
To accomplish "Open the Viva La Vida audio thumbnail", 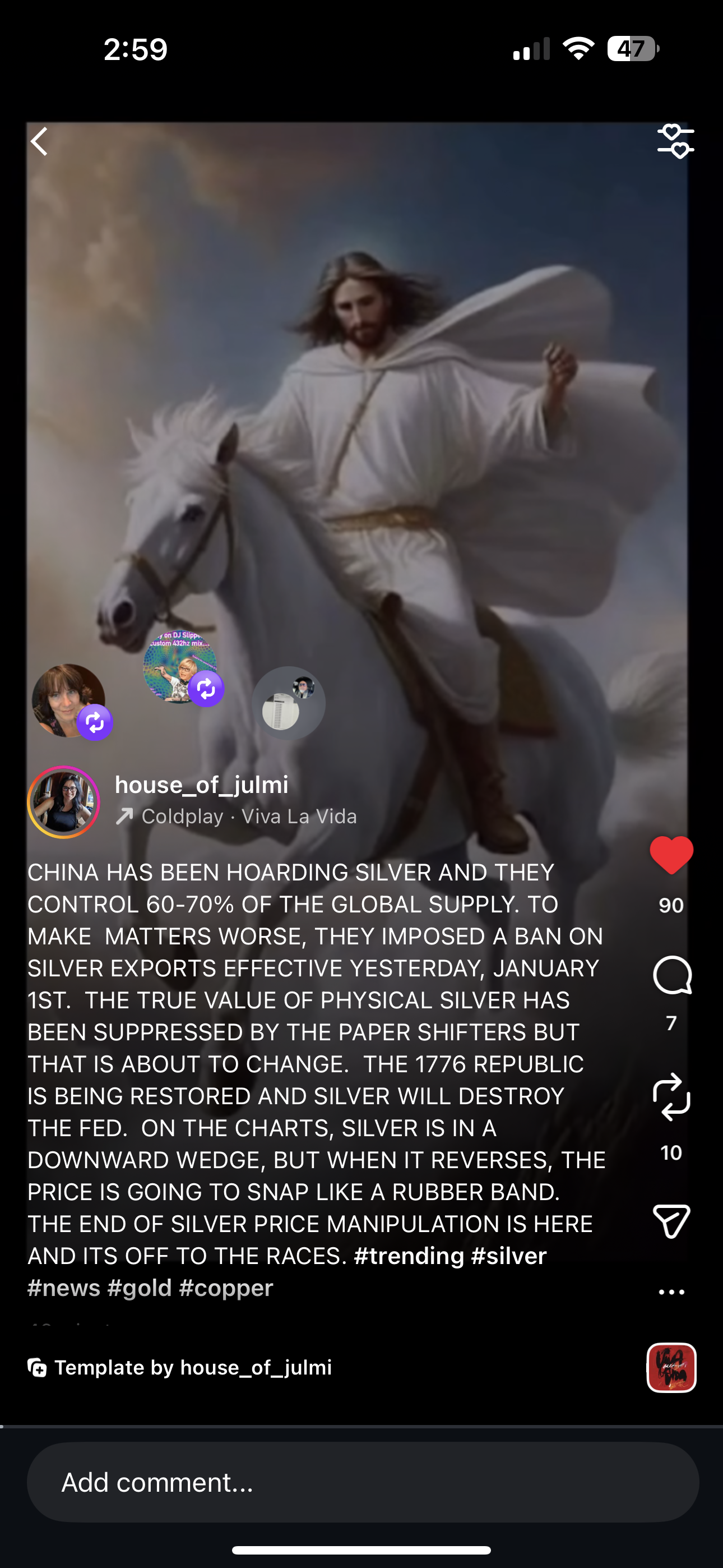I will (671, 1367).
